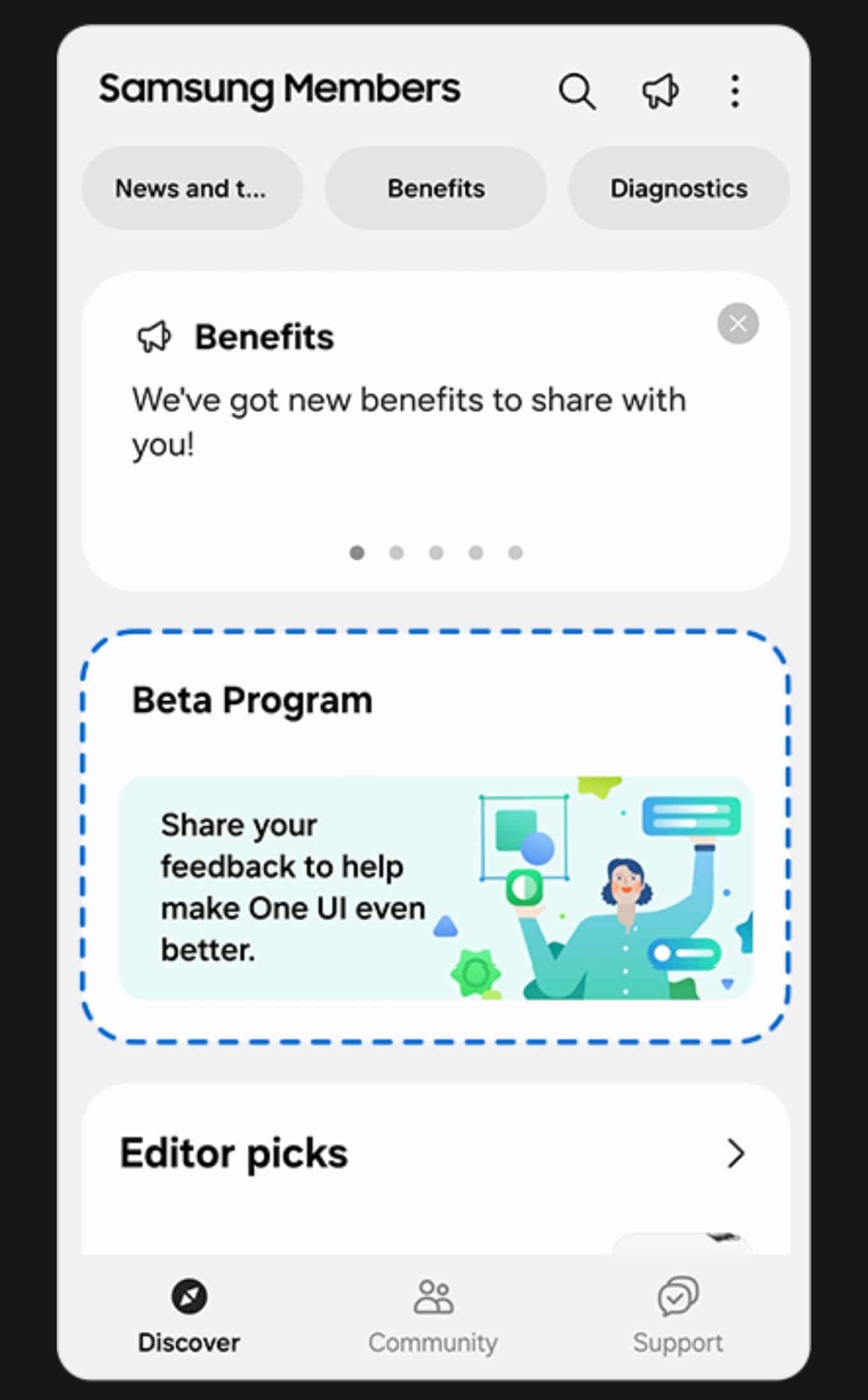Expand Editor picks with the arrow
Image resolution: width=868 pixels, height=1400 pixels.
(x=735, y=1154)
